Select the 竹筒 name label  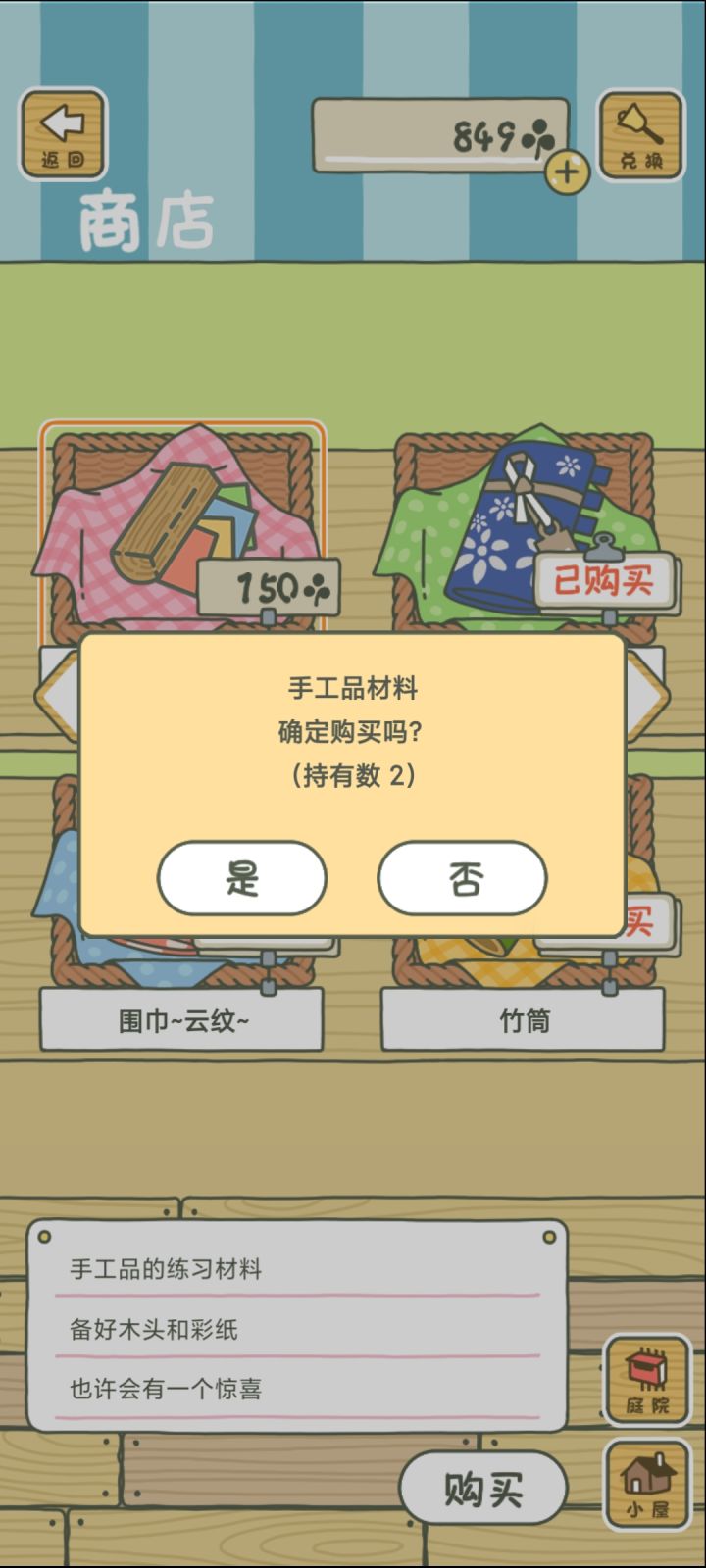pyautogui.click(x=523, y=1020)
